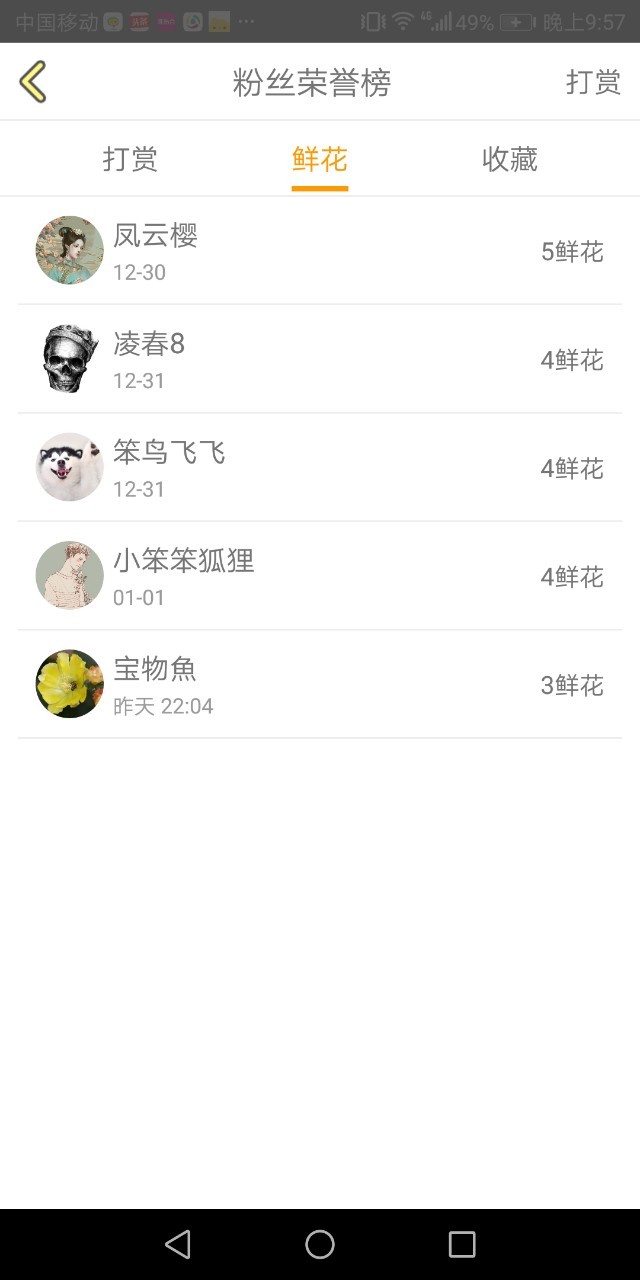The width and height of the screenshot is (640, 1280).
Task: Switch to the 收藏 tab
Action: click(510, 159)
